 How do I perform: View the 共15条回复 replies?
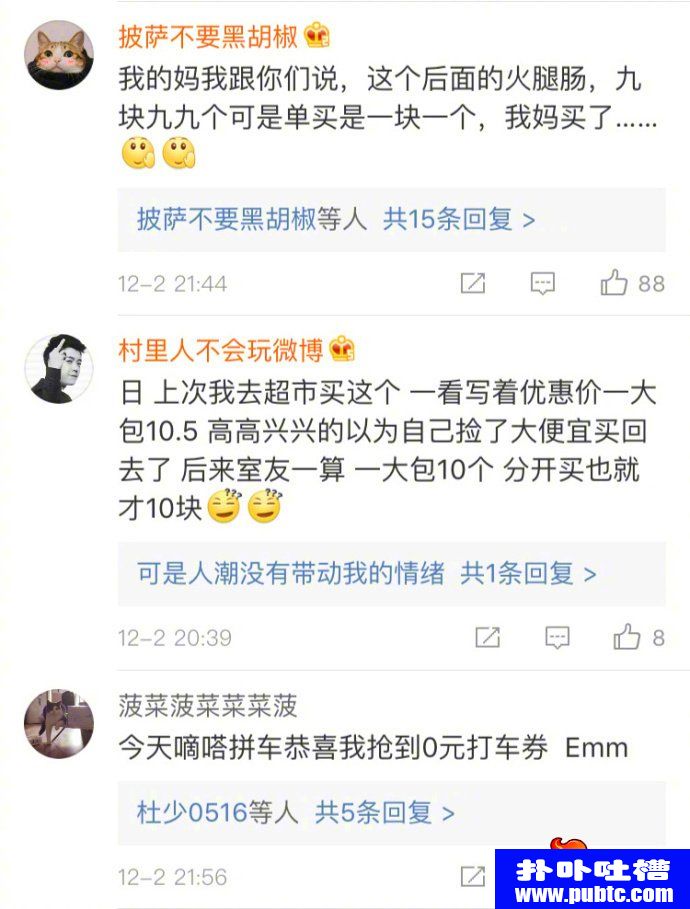pos(459,220)
